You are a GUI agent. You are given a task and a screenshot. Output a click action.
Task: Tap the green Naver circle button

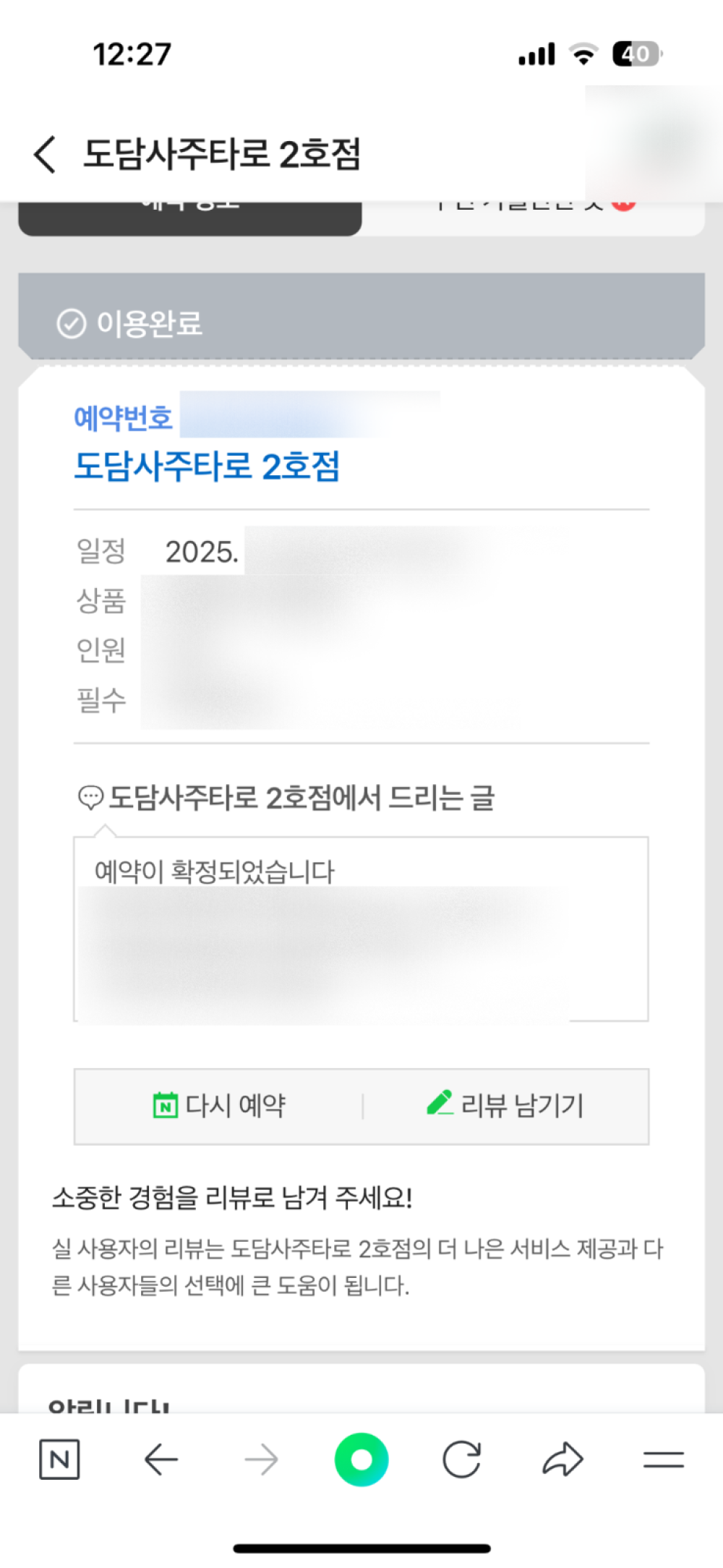click(x=361, y=1460)
